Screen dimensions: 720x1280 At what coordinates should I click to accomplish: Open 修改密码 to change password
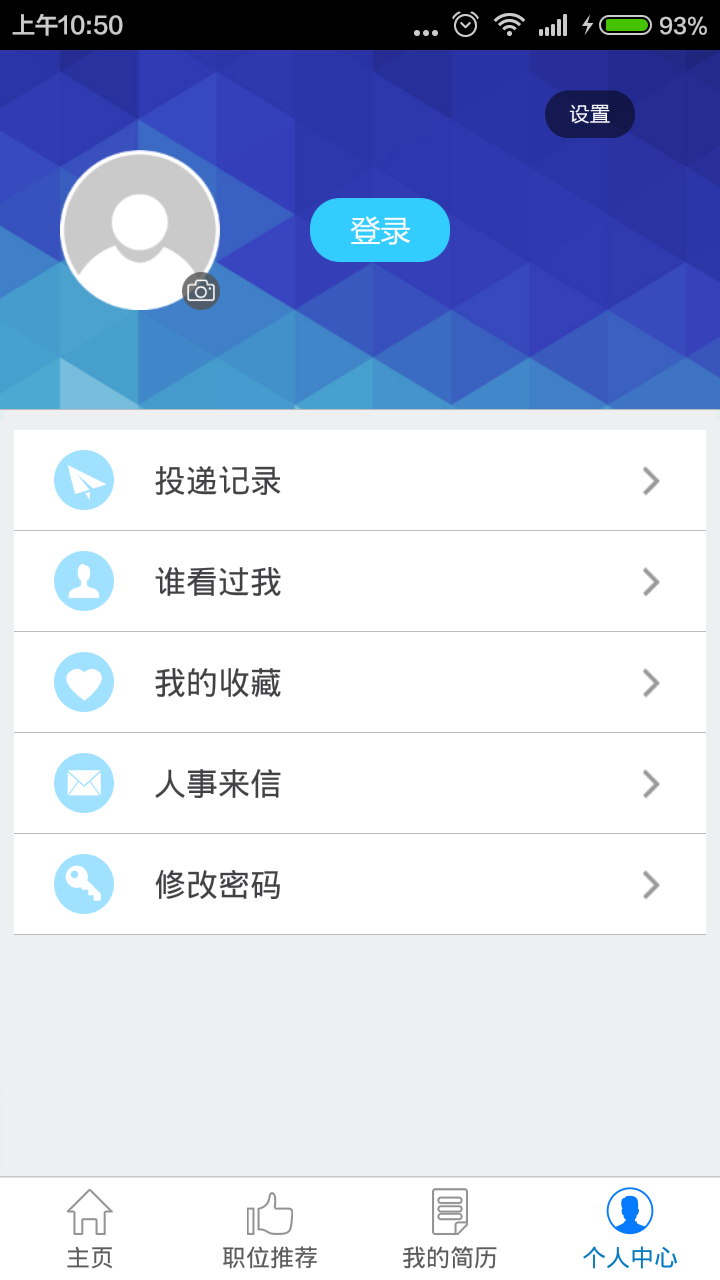pos(360,885)
